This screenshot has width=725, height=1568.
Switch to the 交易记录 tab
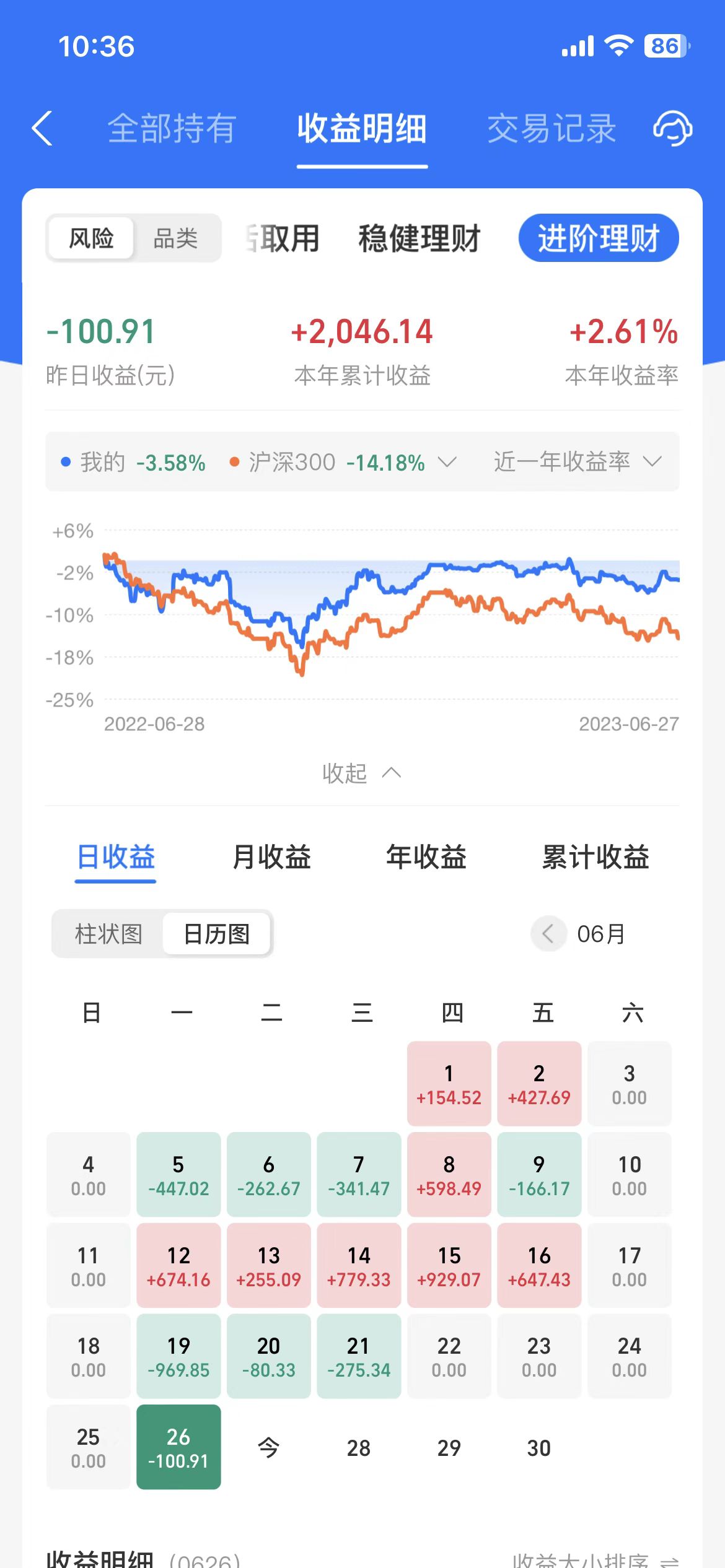(x=551, y=128)
